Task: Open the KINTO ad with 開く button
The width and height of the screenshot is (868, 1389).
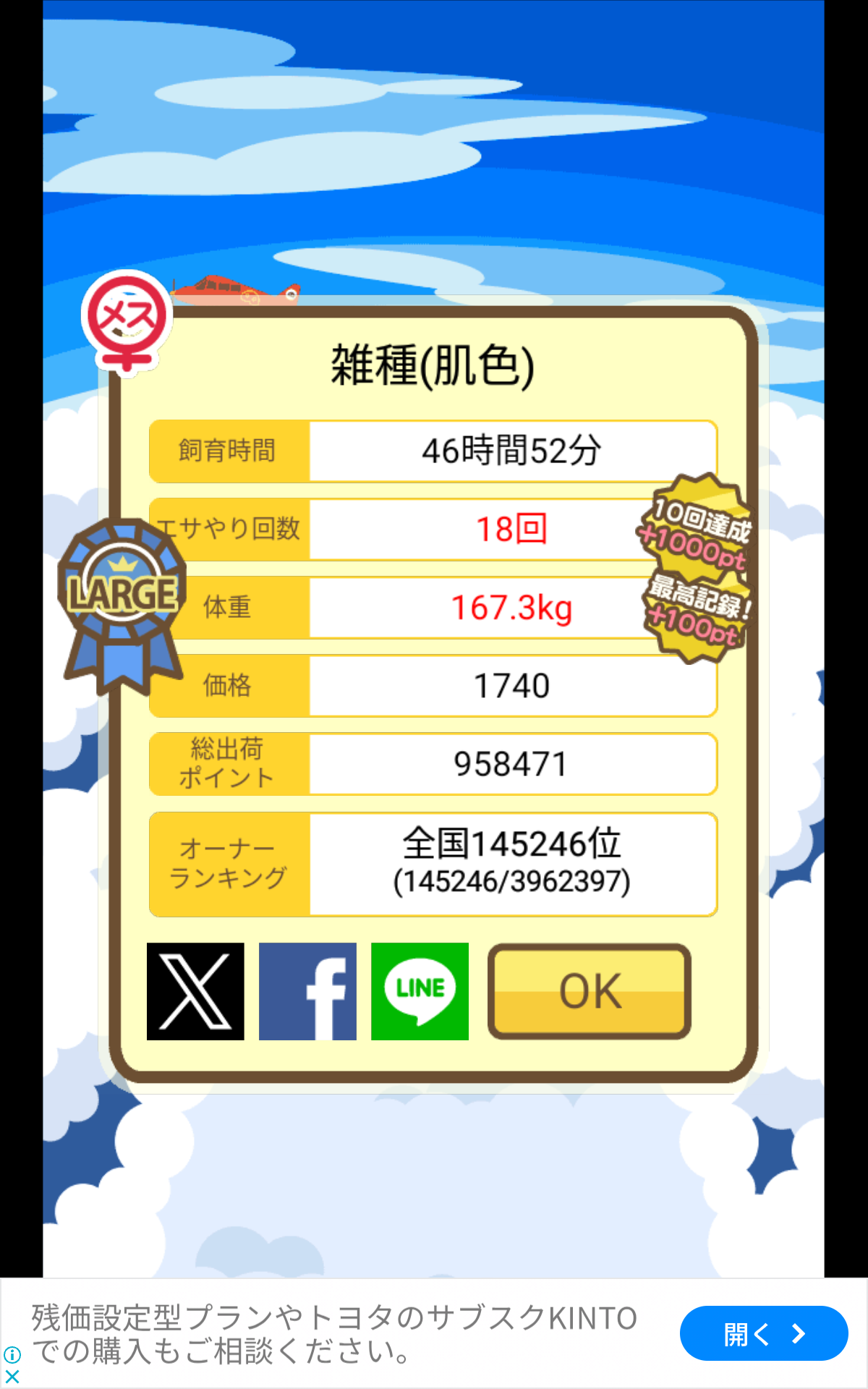Action: [763, 1333]
